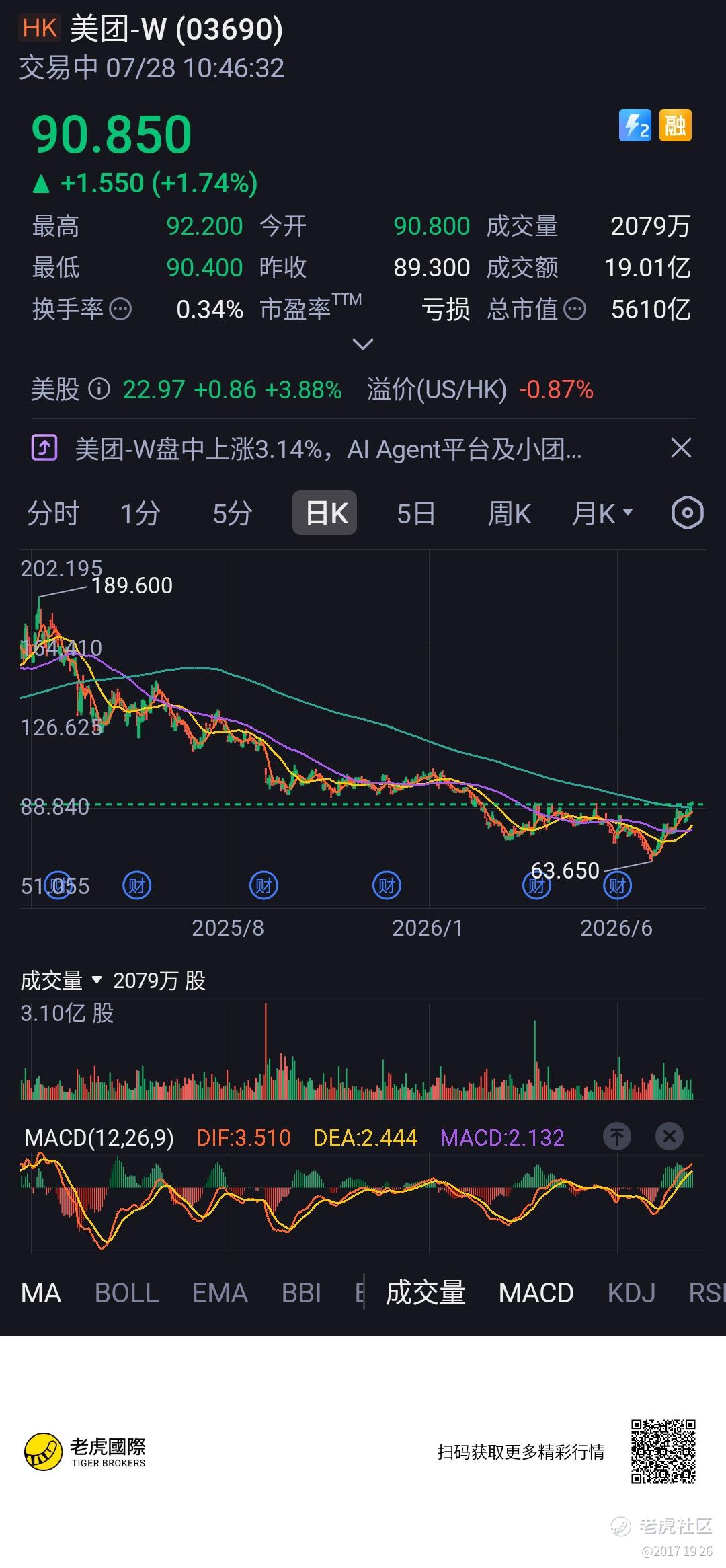Image resolution: width=726 pixels, height=1568 pixels.
Task: Open the Level 2 lightning badge
Action: 635,125
